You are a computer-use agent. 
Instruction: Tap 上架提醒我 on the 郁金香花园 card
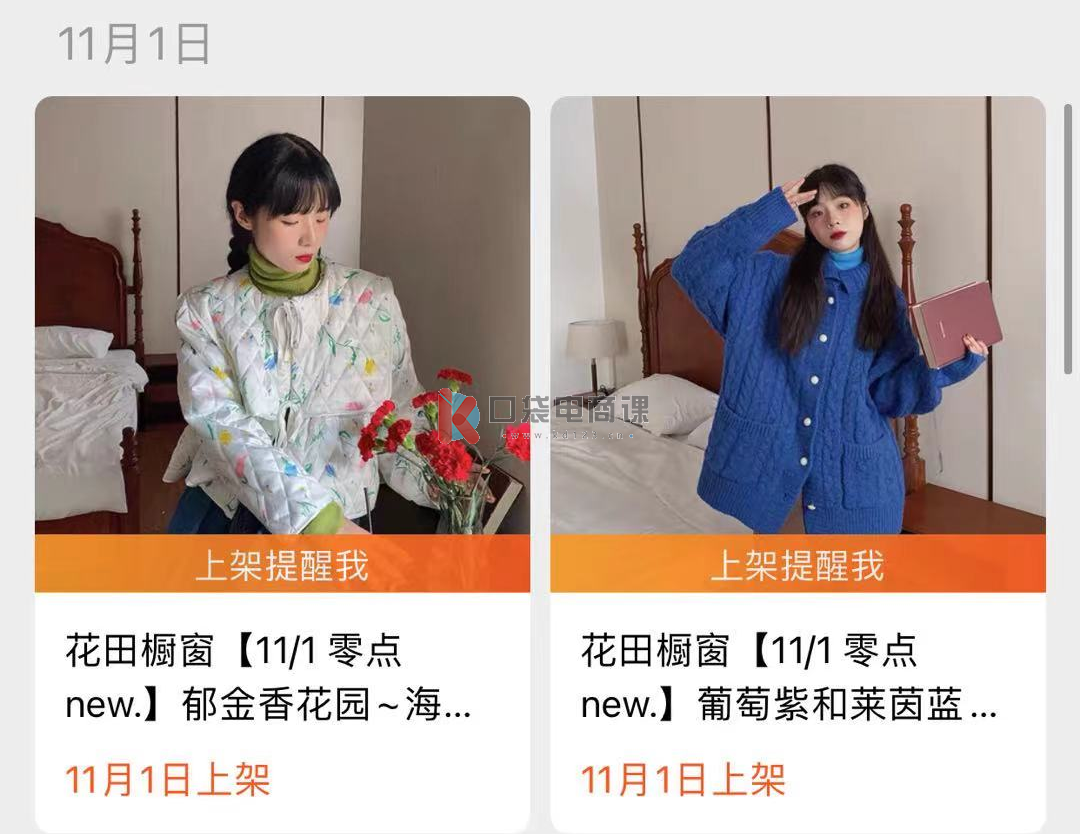[282, 565]
